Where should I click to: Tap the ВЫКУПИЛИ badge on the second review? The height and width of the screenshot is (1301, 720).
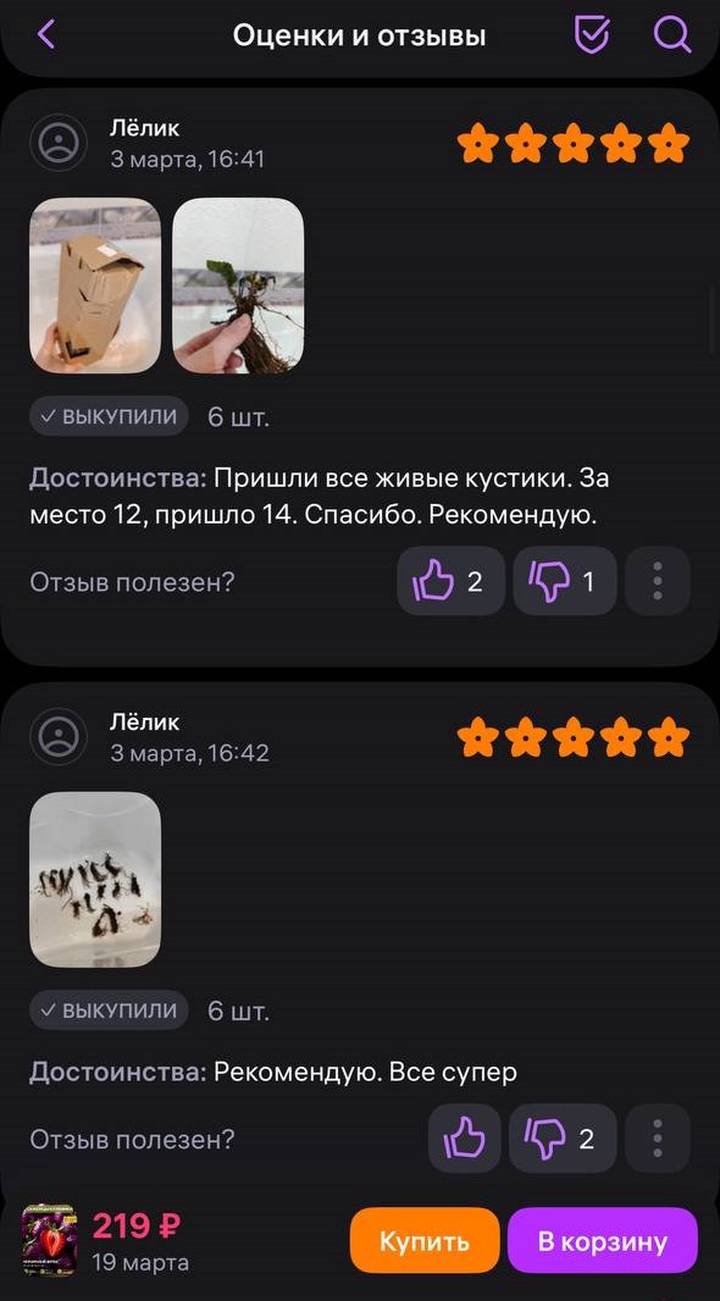click(x=108, y=1010)
